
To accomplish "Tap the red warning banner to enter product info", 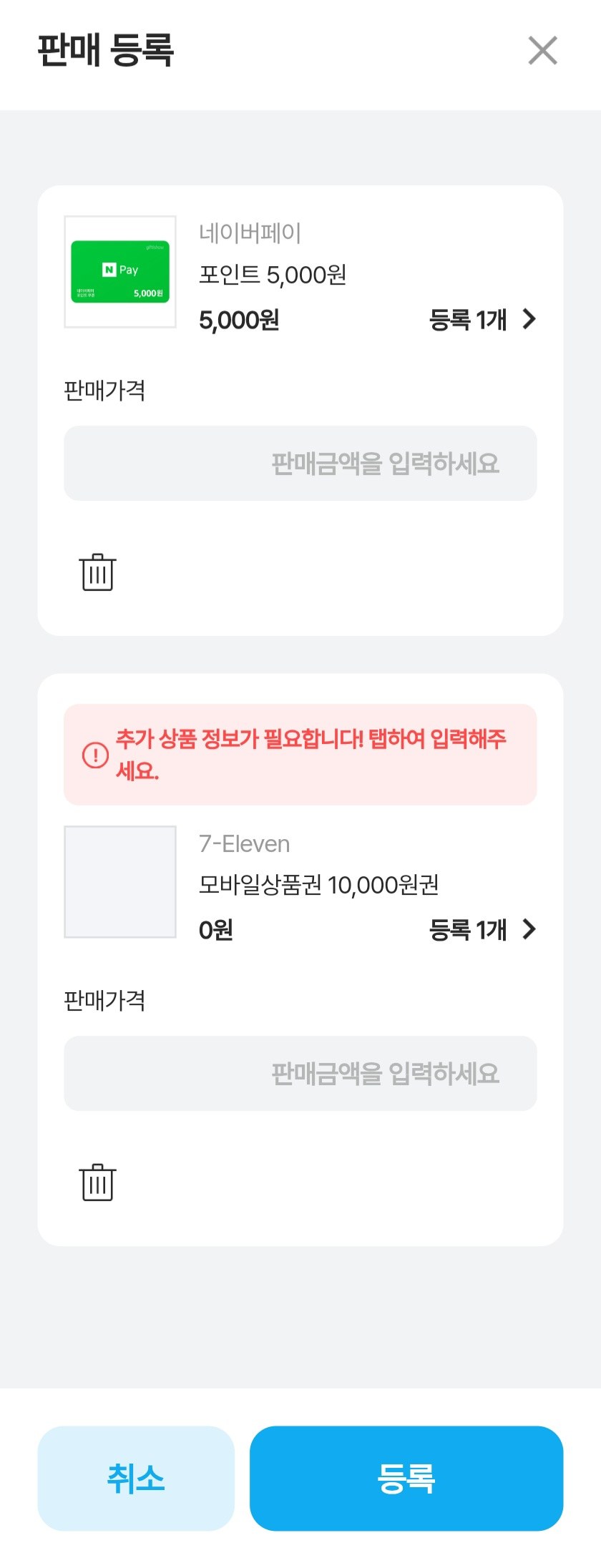I will [x=300, y=754].
